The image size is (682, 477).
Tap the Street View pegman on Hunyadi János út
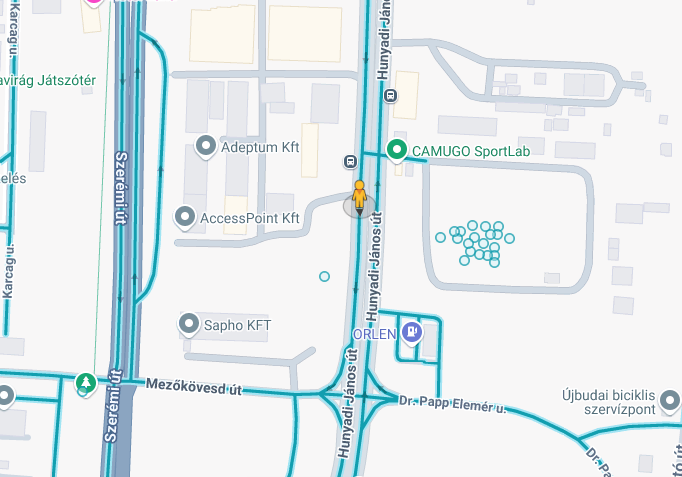(360, 197)
